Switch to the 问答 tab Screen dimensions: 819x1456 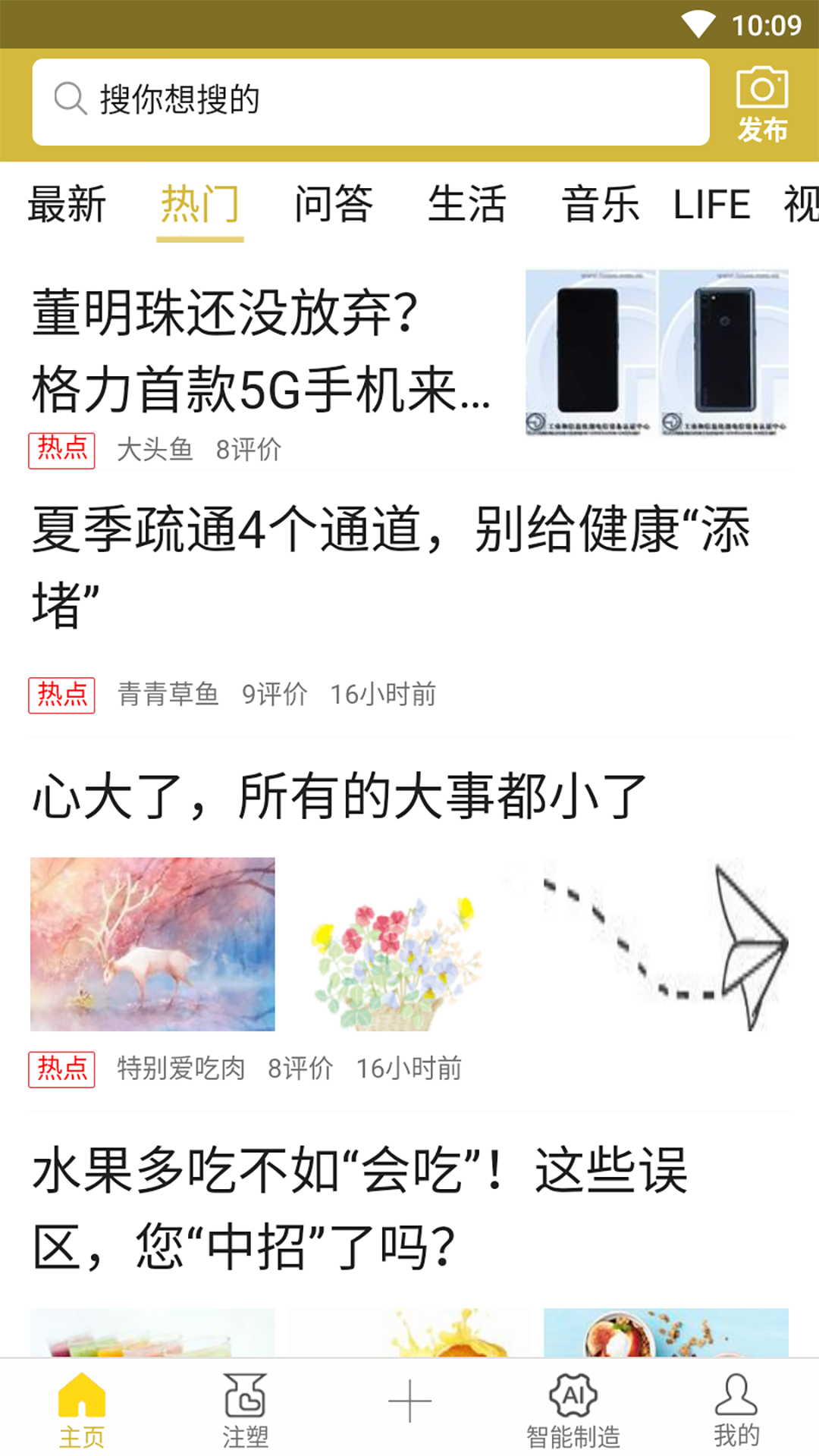coord(334,204)
